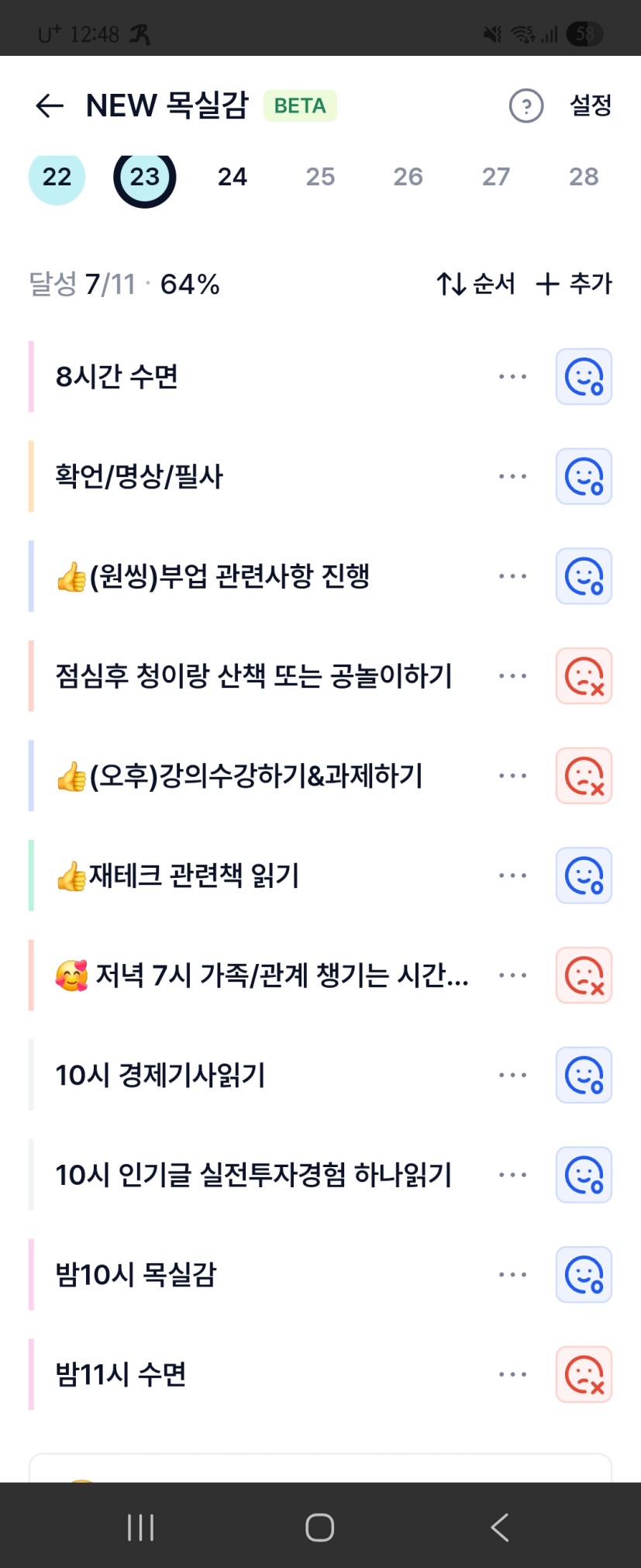The image size is (641, 1568).
Task: Toggle the status face for 8시간 수면
Action: tap(584, 377)
